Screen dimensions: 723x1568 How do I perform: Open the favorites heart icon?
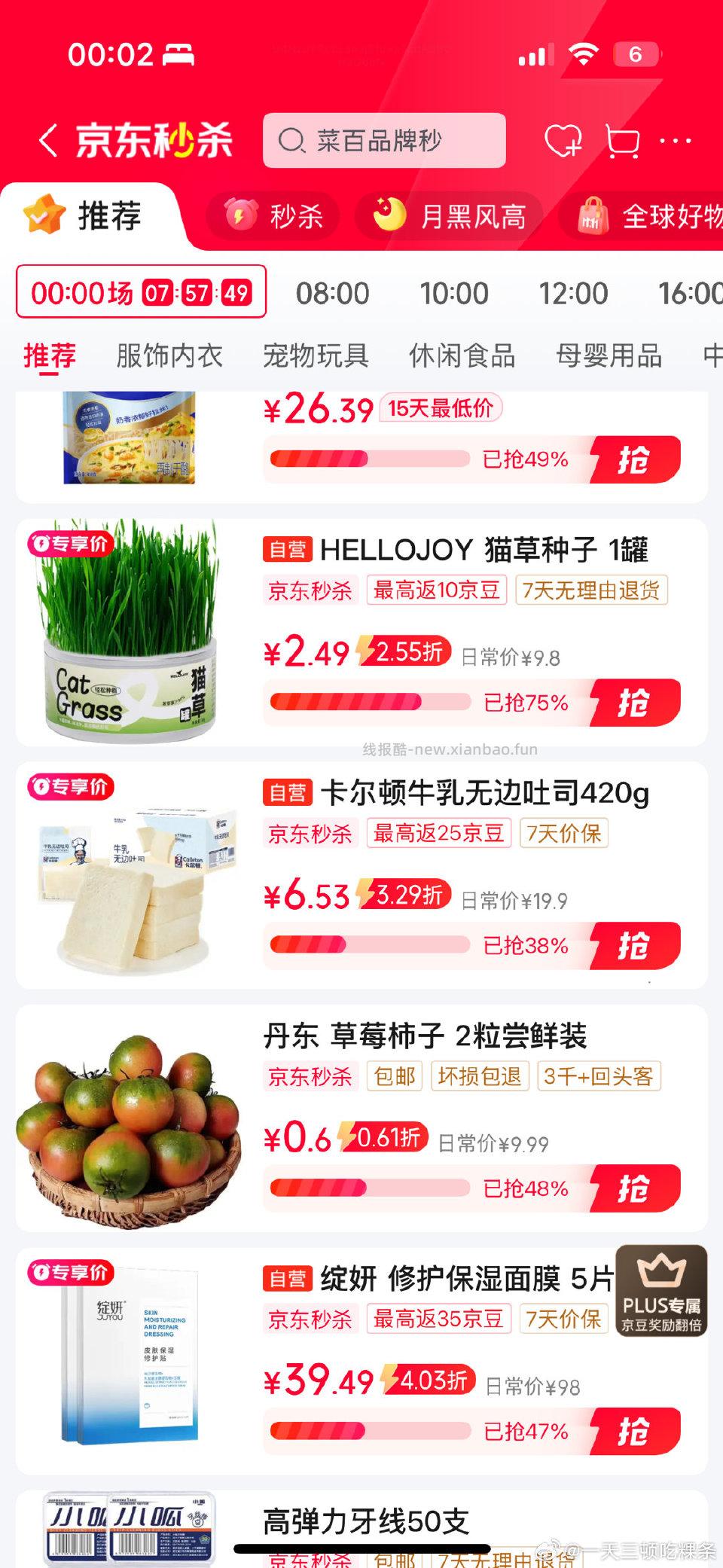[563, 141]
